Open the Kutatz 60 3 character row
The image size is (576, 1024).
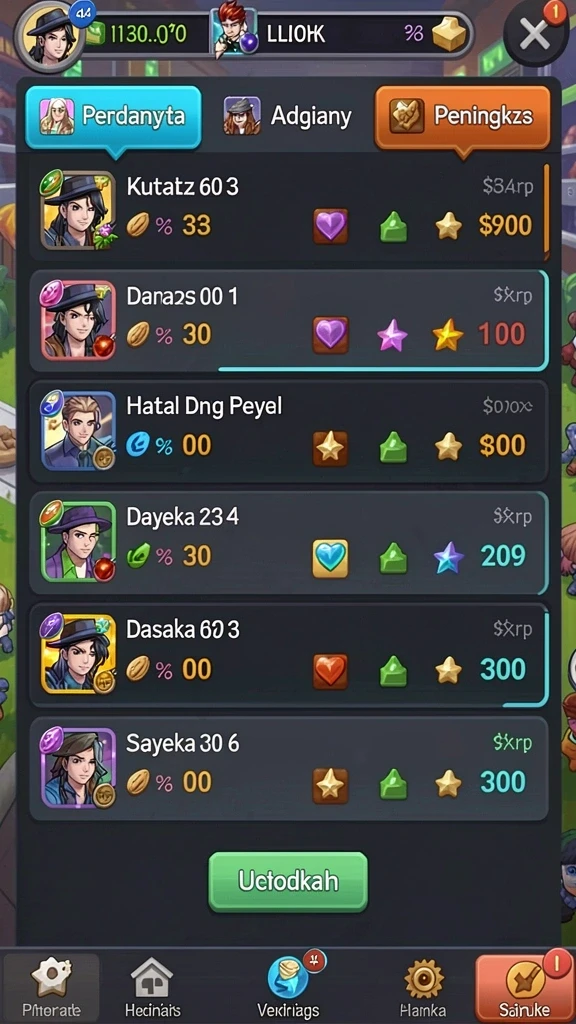[289, 210]
